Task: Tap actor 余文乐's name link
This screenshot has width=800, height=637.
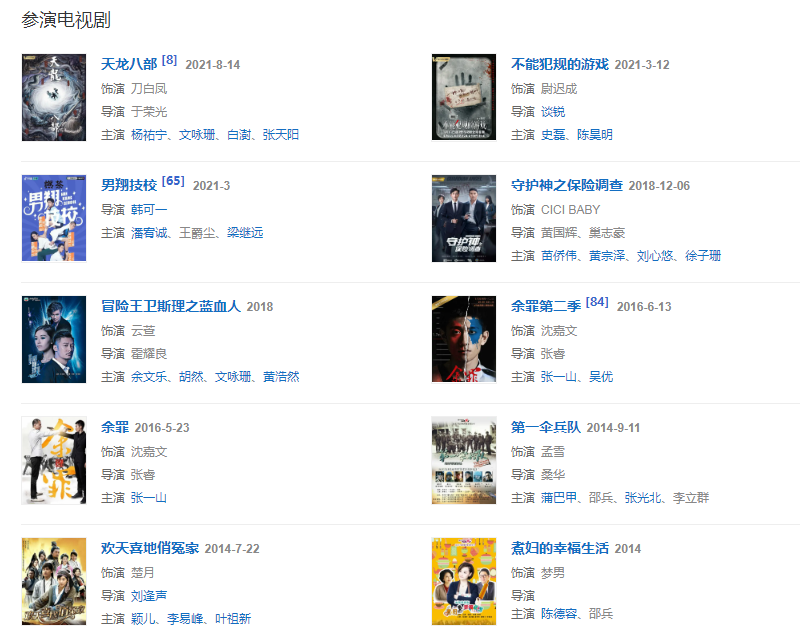Action: pos(149,377)
